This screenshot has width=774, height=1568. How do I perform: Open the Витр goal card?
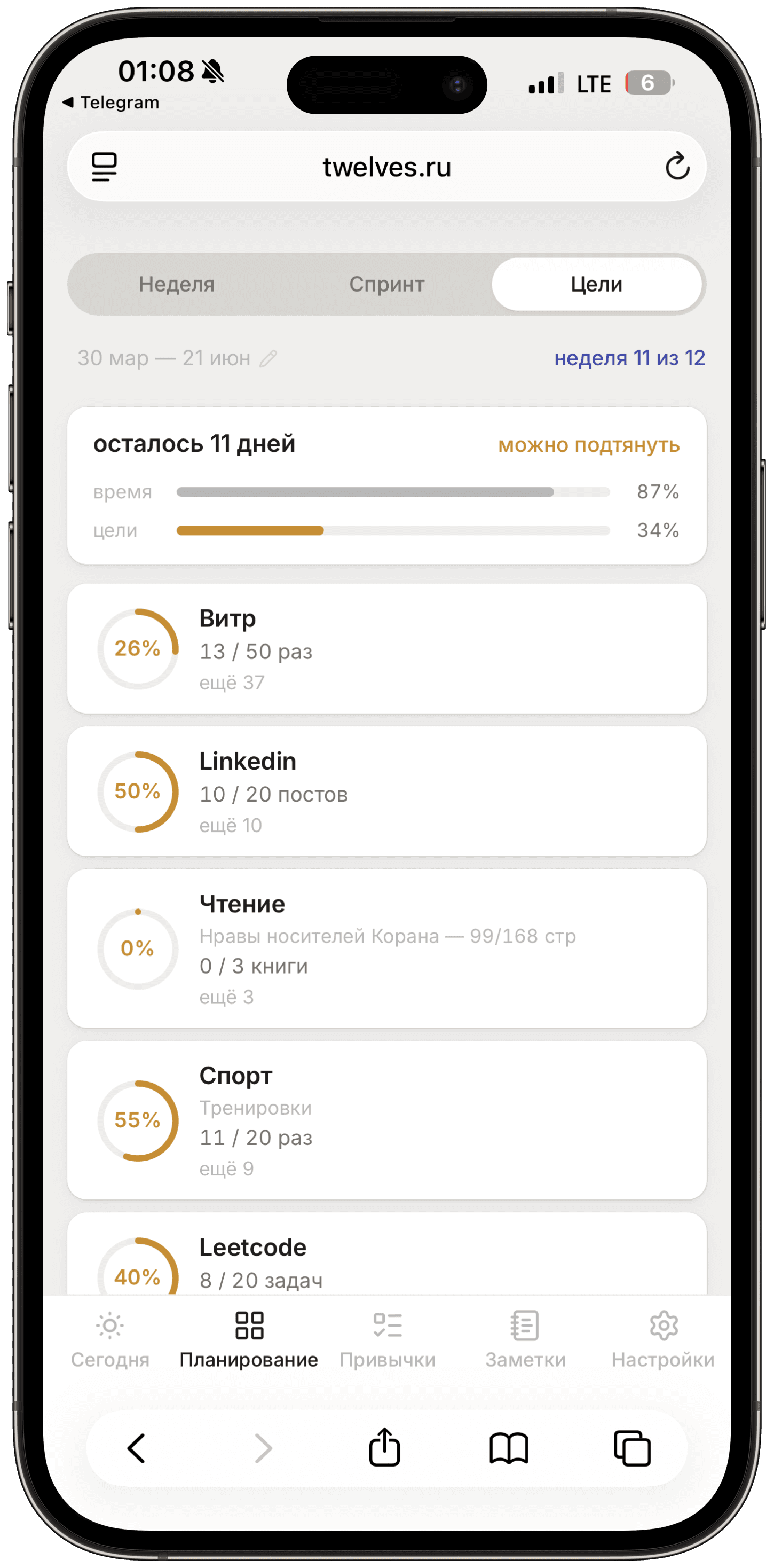(387, 648)
